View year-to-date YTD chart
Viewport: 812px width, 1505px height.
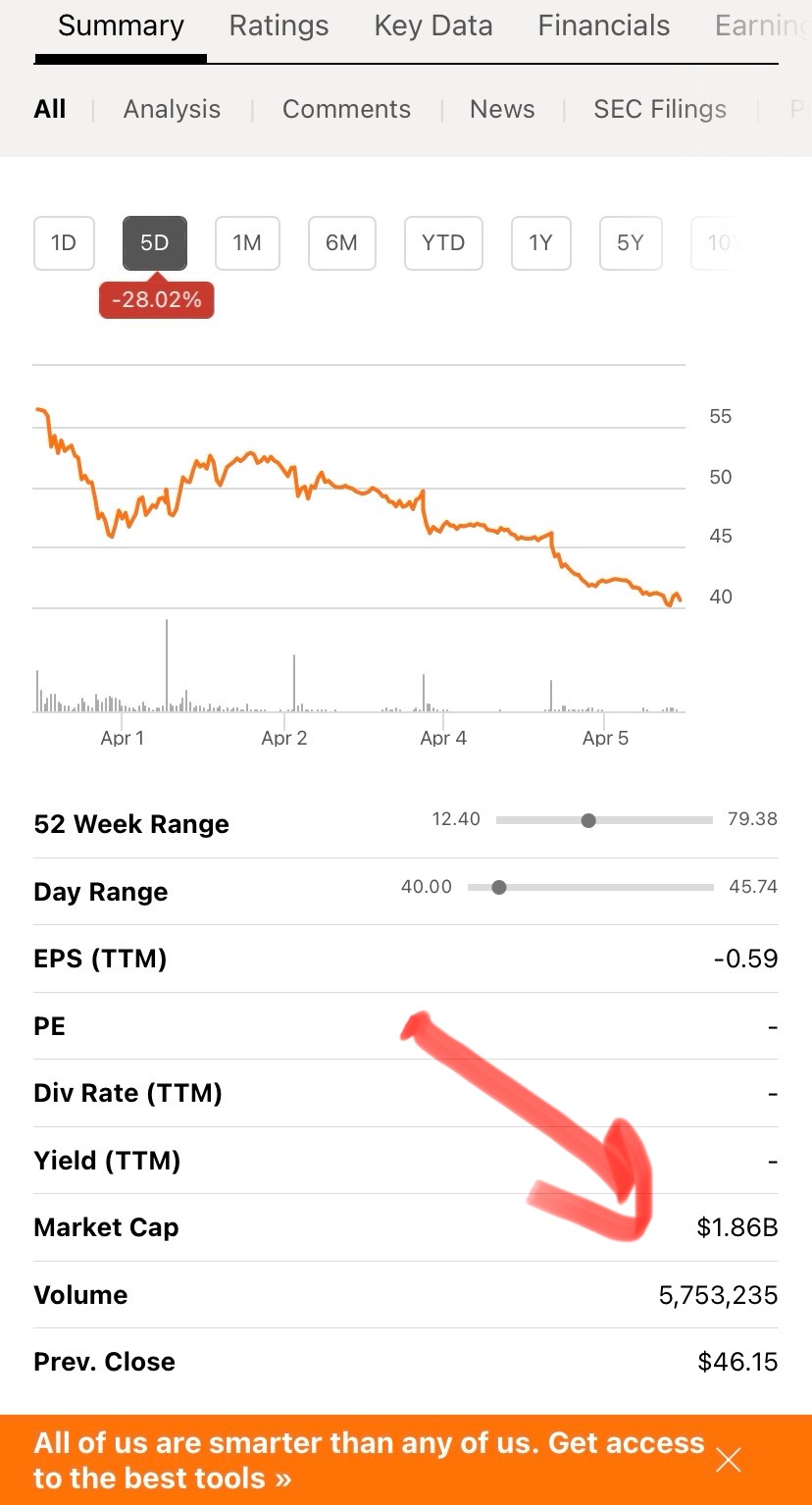point(443,242)
